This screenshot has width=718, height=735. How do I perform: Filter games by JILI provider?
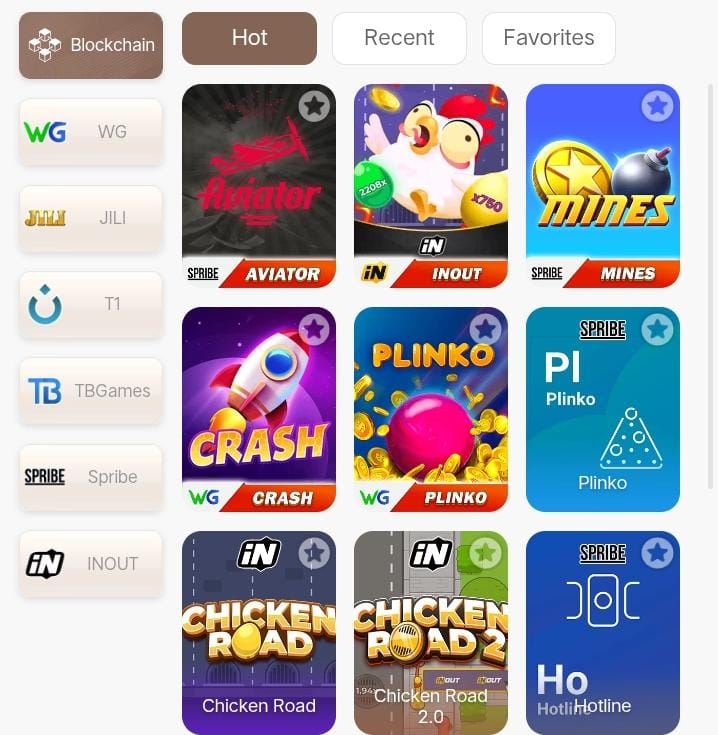[91, 218]
